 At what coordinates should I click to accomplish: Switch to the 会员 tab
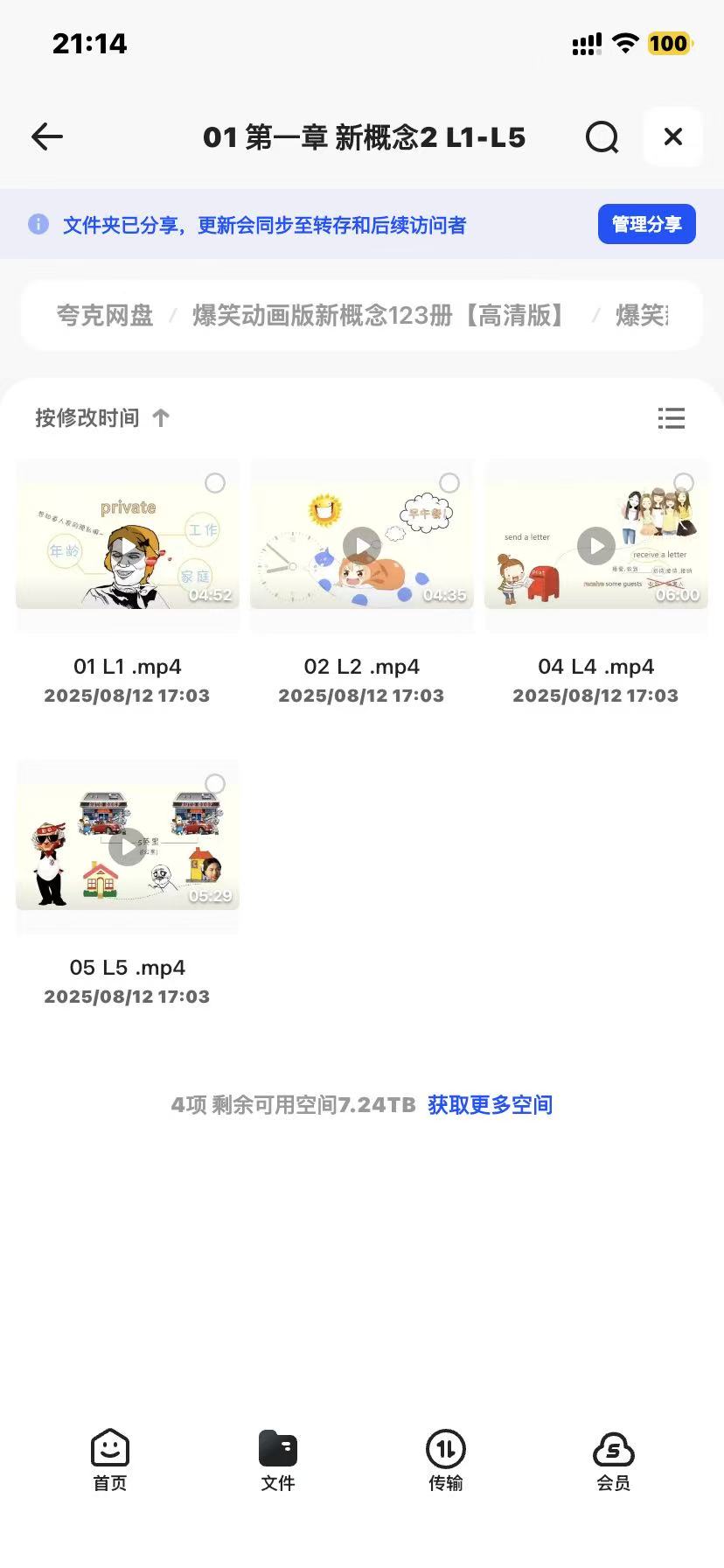point(613,1459)
